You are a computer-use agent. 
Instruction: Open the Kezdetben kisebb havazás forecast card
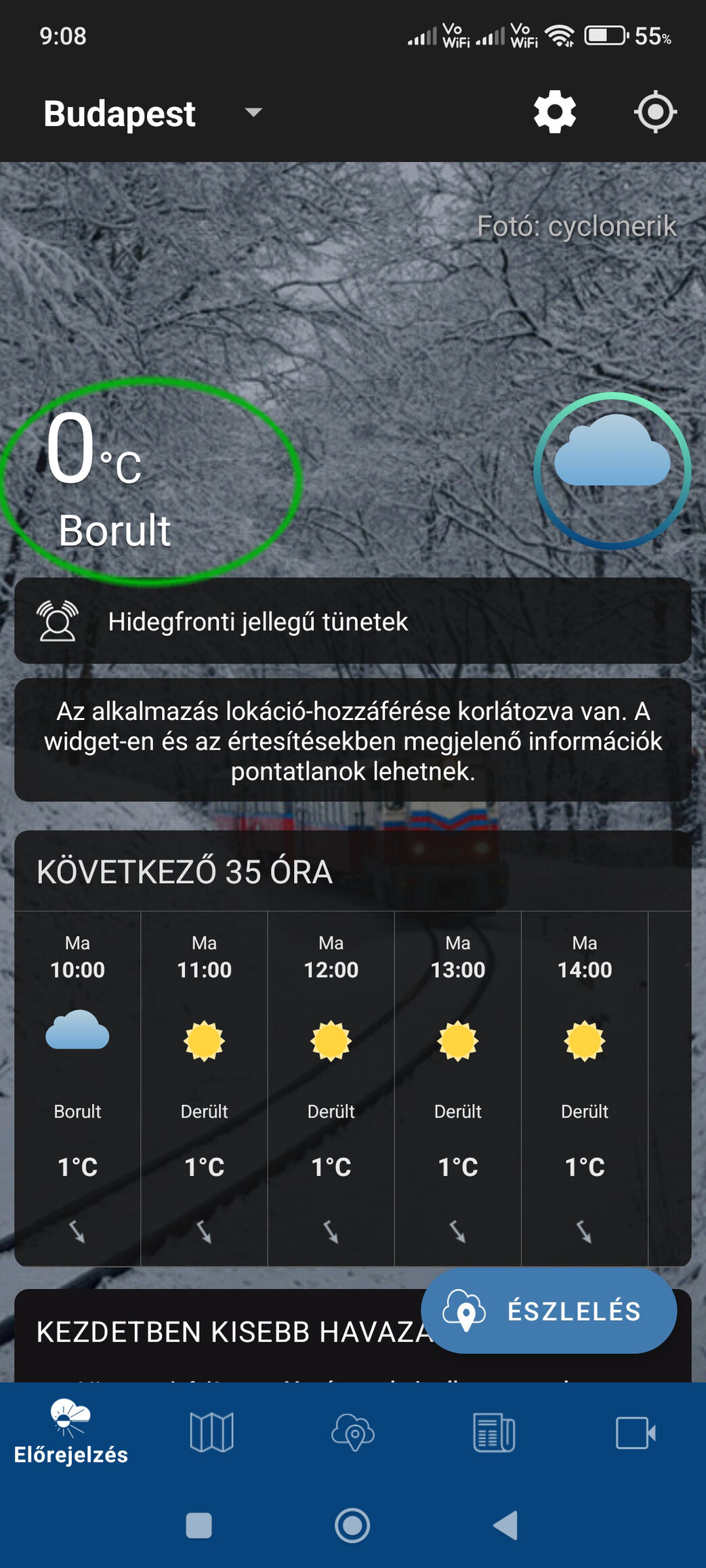click(x=224, y=1333)
